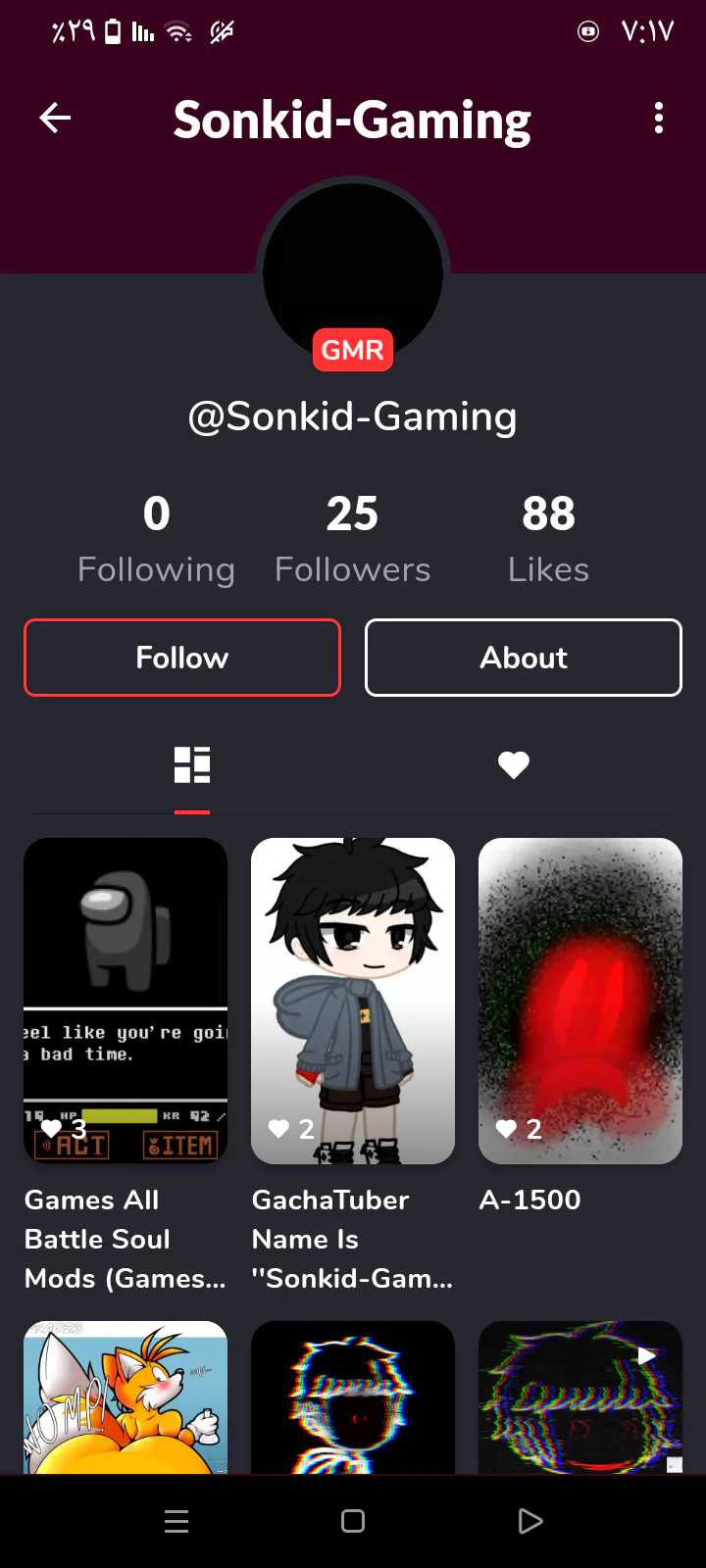View the 25 Followers list
The height and width of the screenshot is (1568, 706).
click(353, 540)
